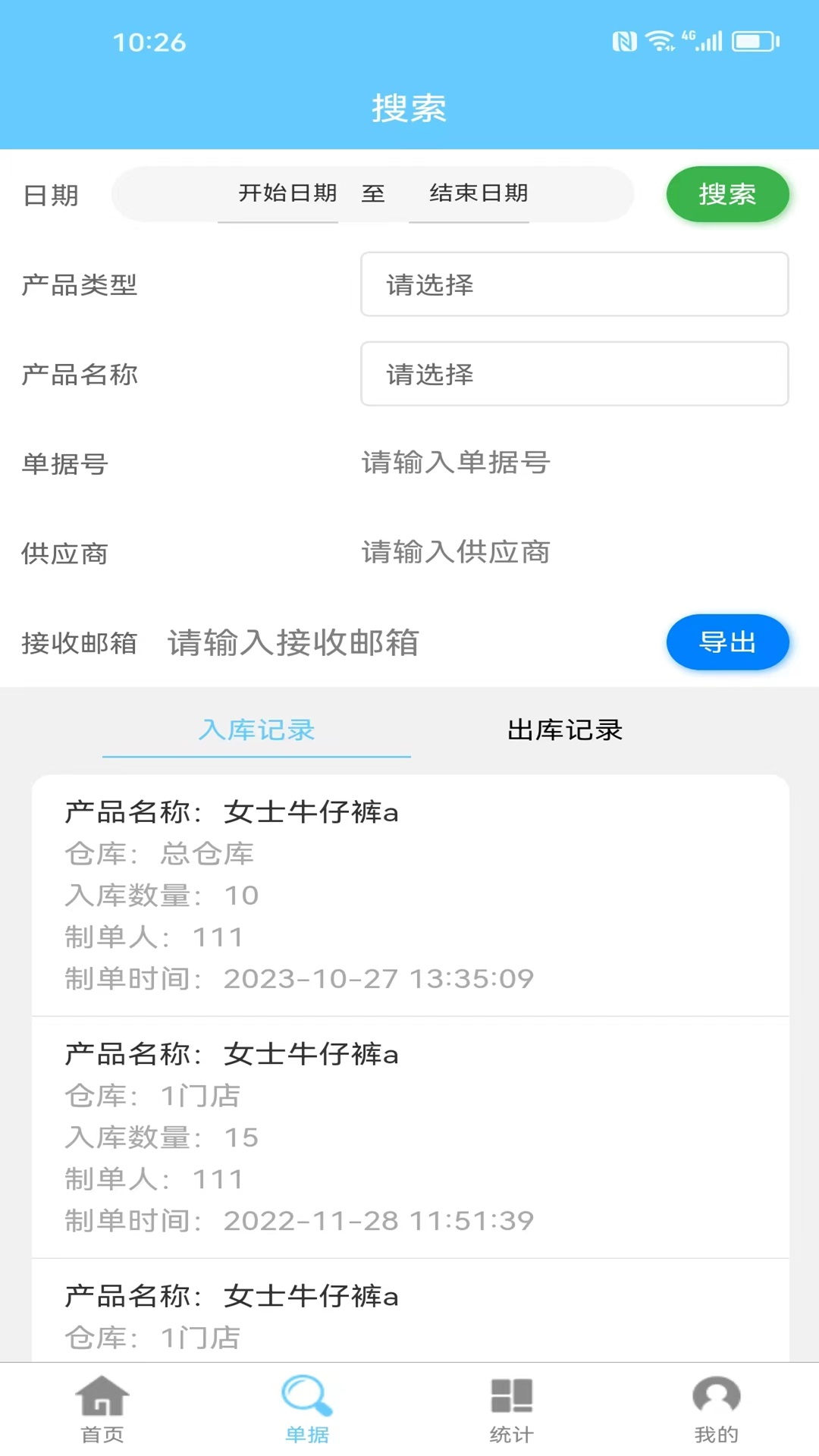Viewport: 819px width, 1456px height.
Task: Go to the 首页 home tab
Action: point(102,1407)
